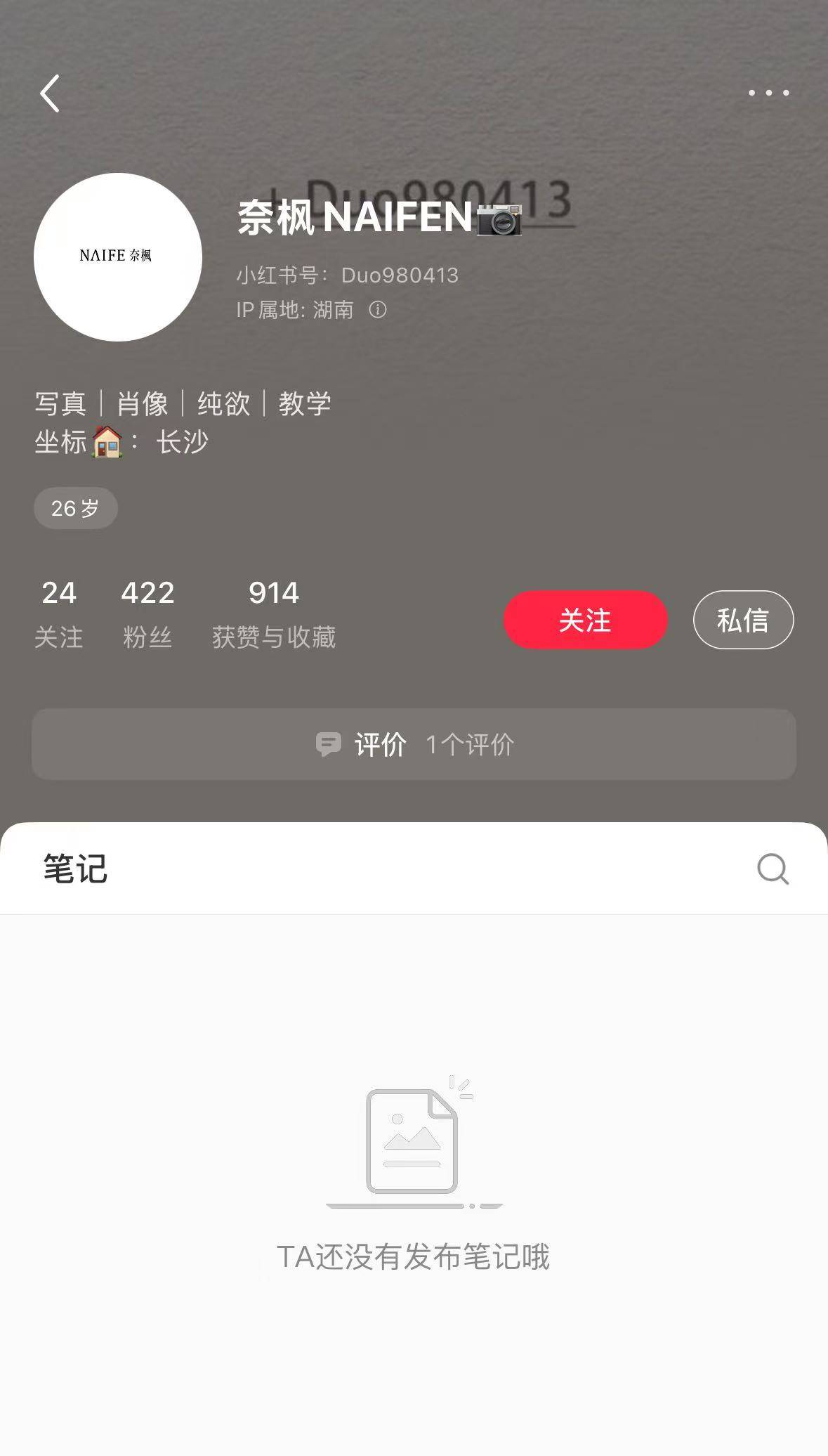This screenshot has width=828, height=1456.
Task: Tap the back arrow to return
Action: [51, 93]
